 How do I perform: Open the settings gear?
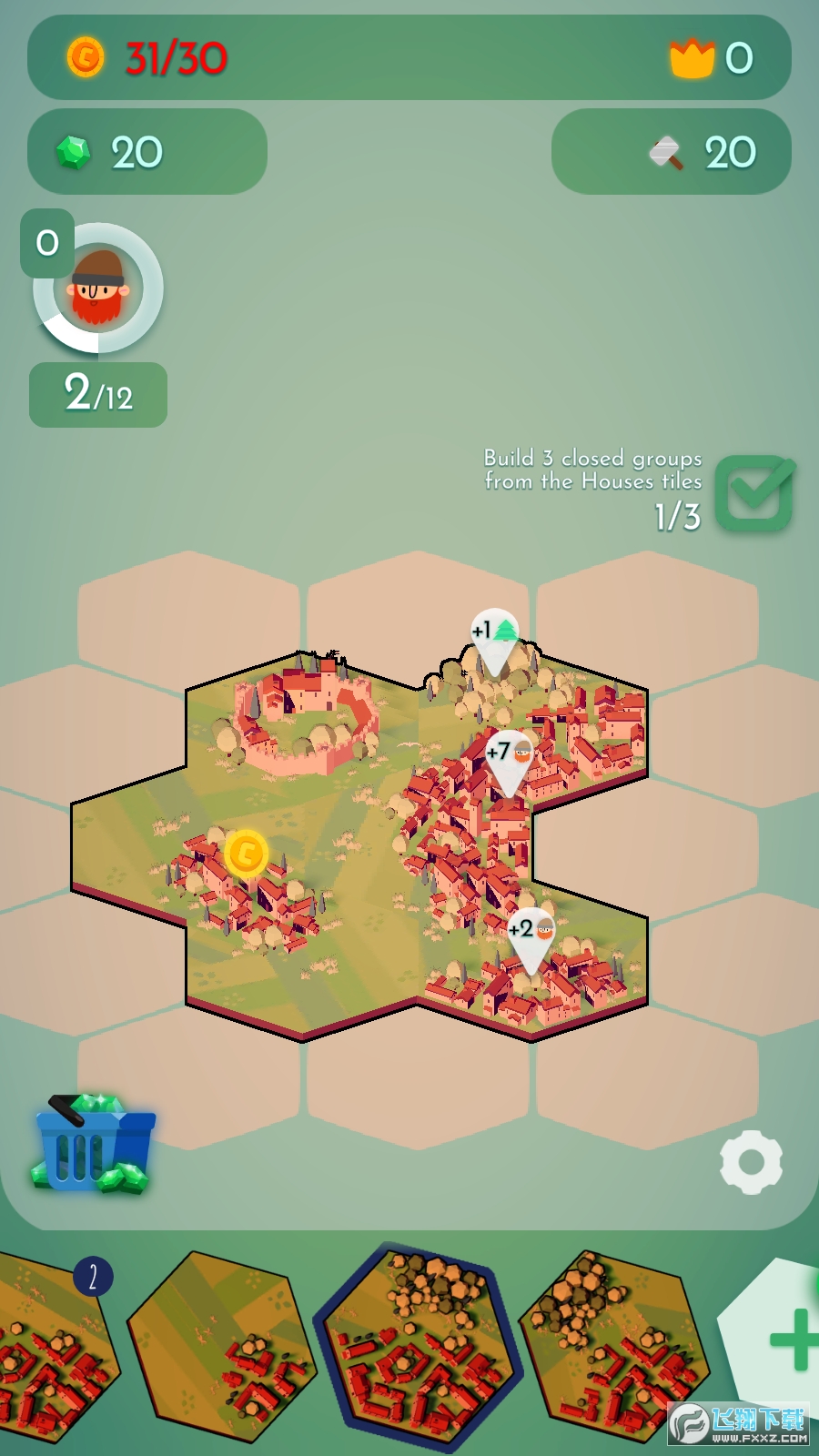tap(751, 1162)
